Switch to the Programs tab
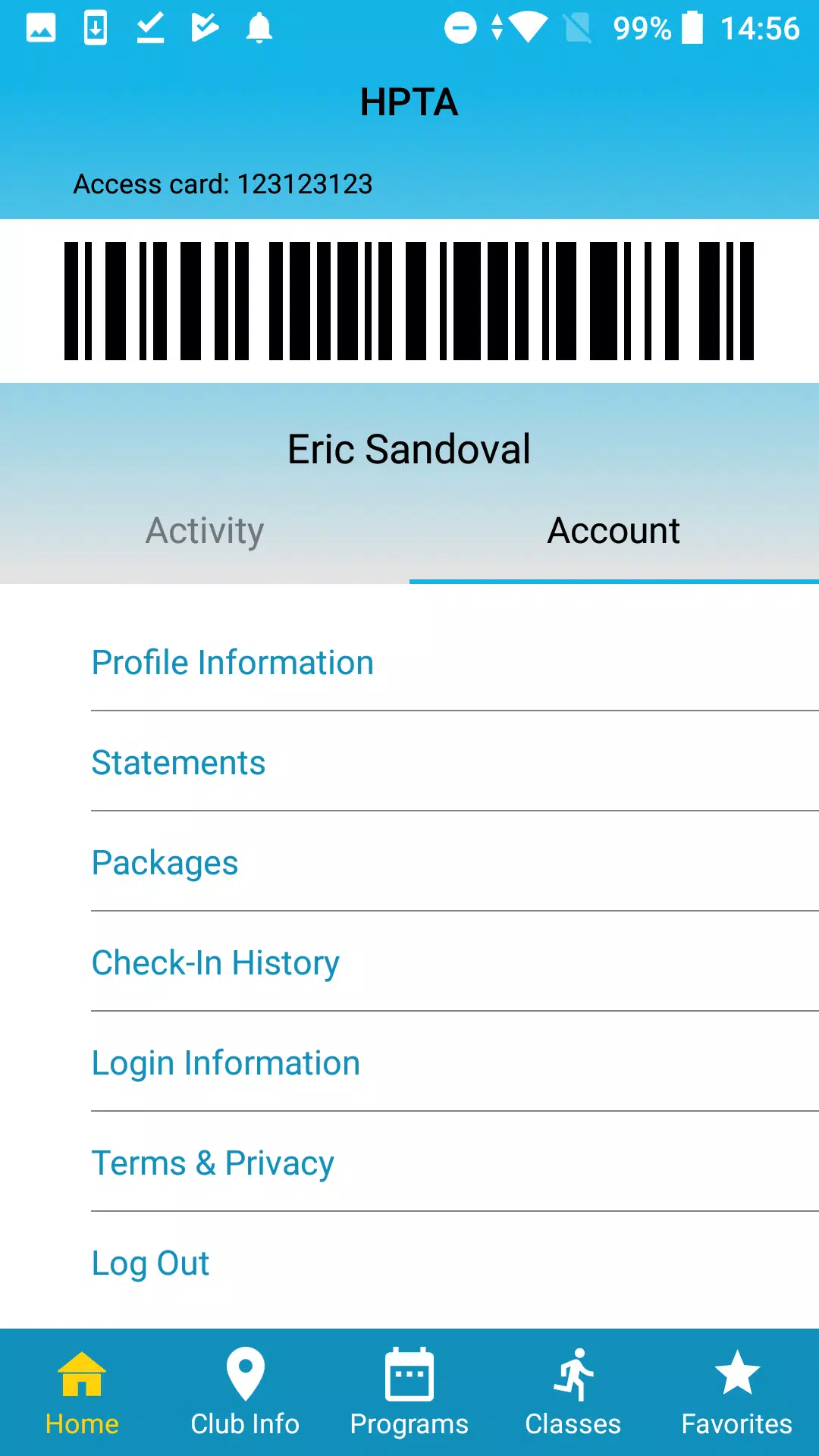This screenshot has height=1456, width=819. pyautogui.click(x=409, y=1393)
